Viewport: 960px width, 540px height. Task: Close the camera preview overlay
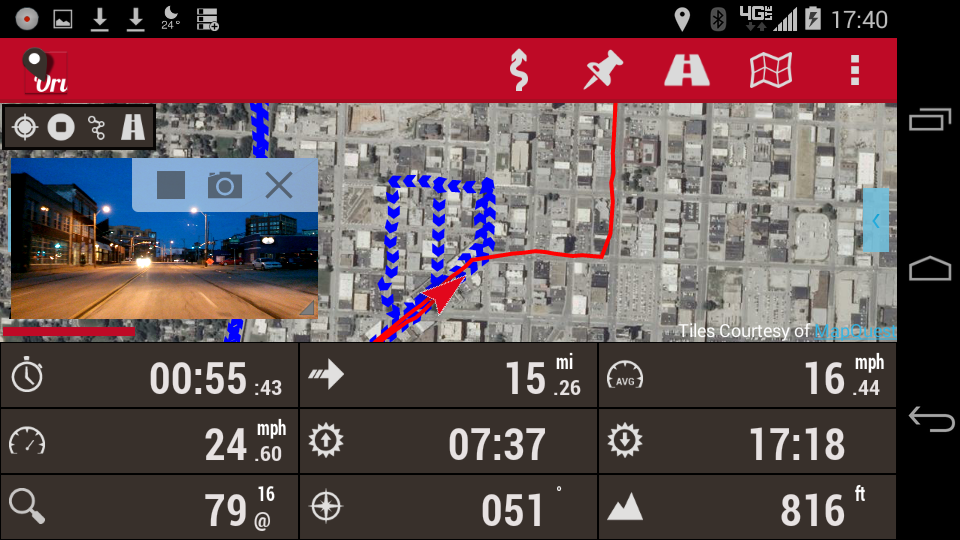279,184
